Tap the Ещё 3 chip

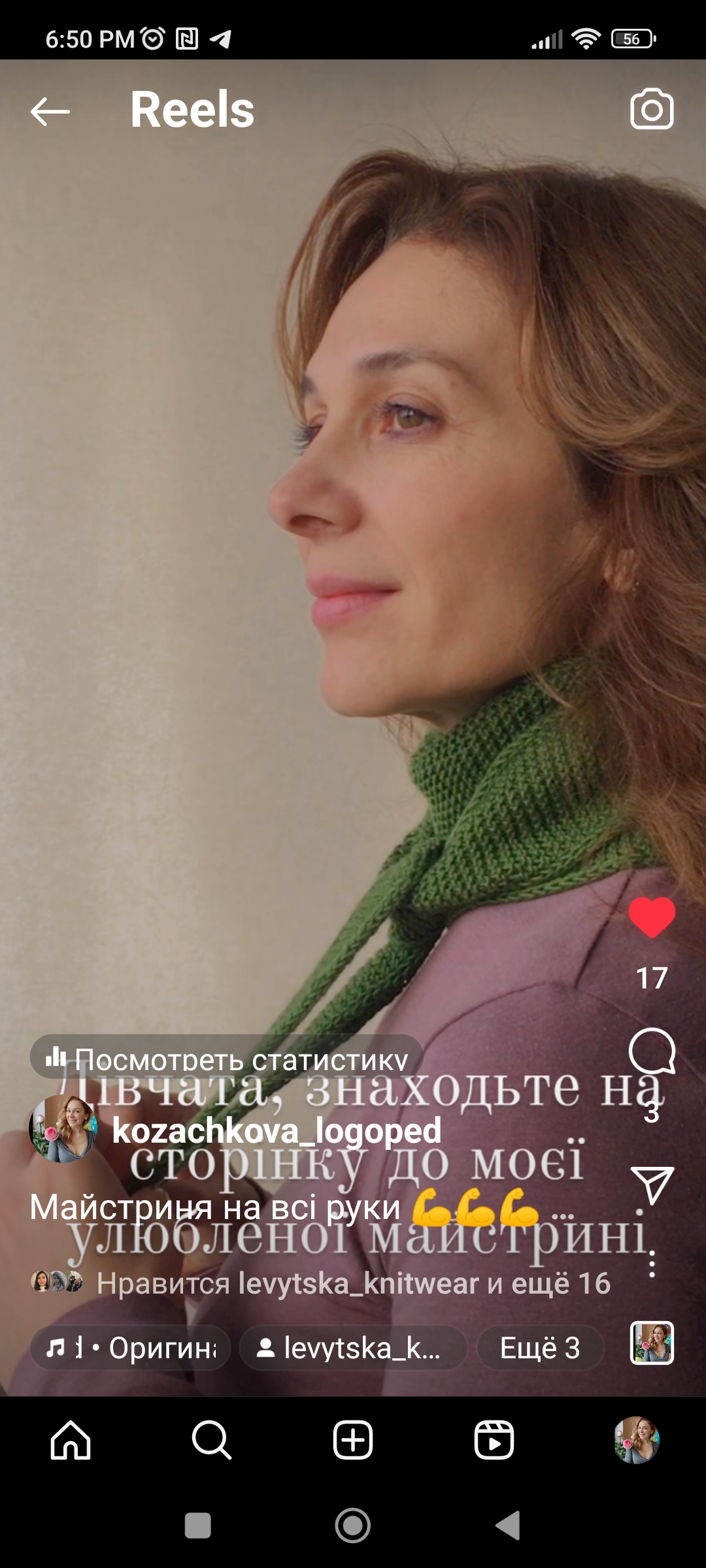(x=540, y=1348)
